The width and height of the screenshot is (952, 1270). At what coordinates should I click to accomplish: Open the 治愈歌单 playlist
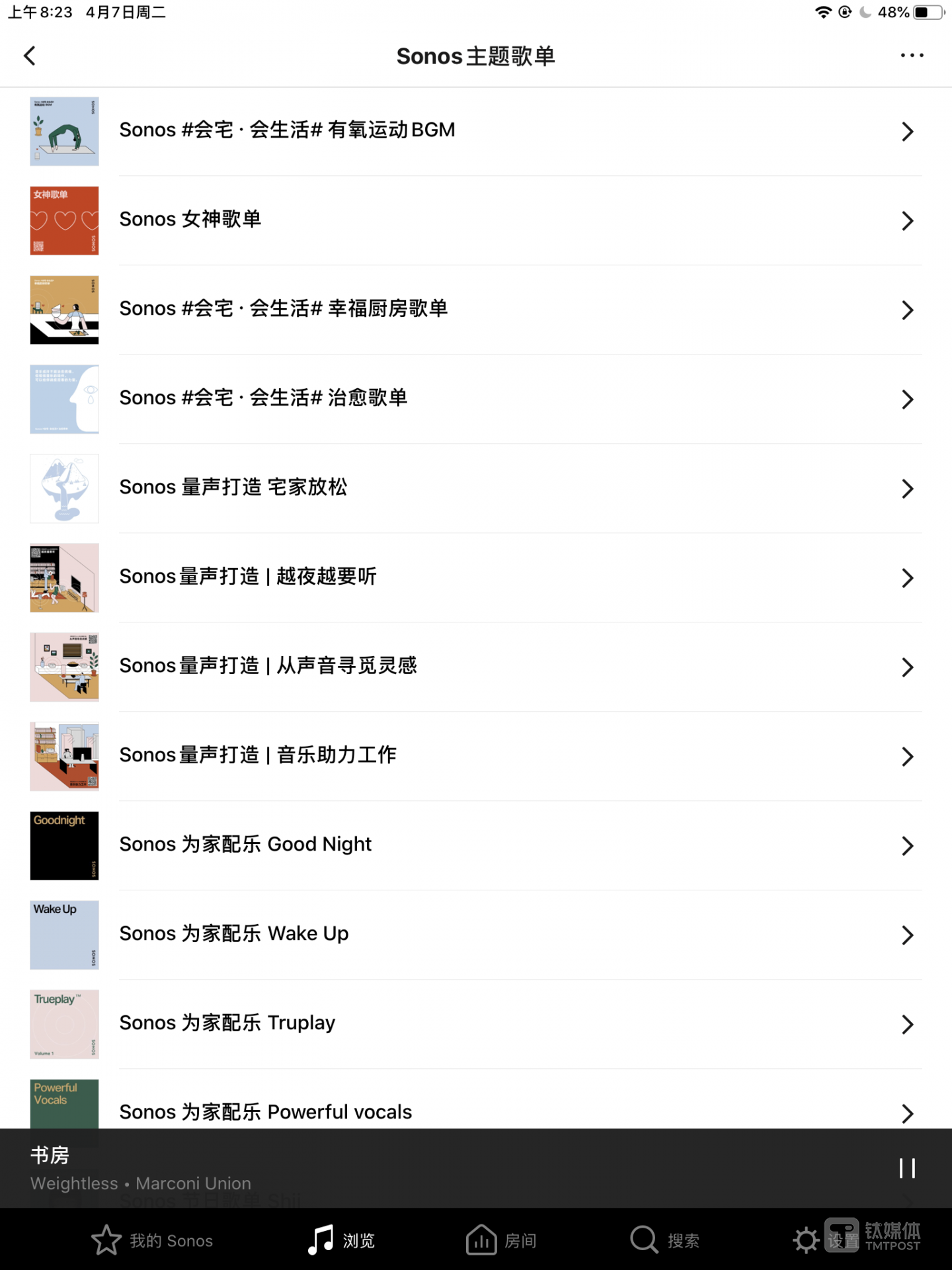coord(263,398)
